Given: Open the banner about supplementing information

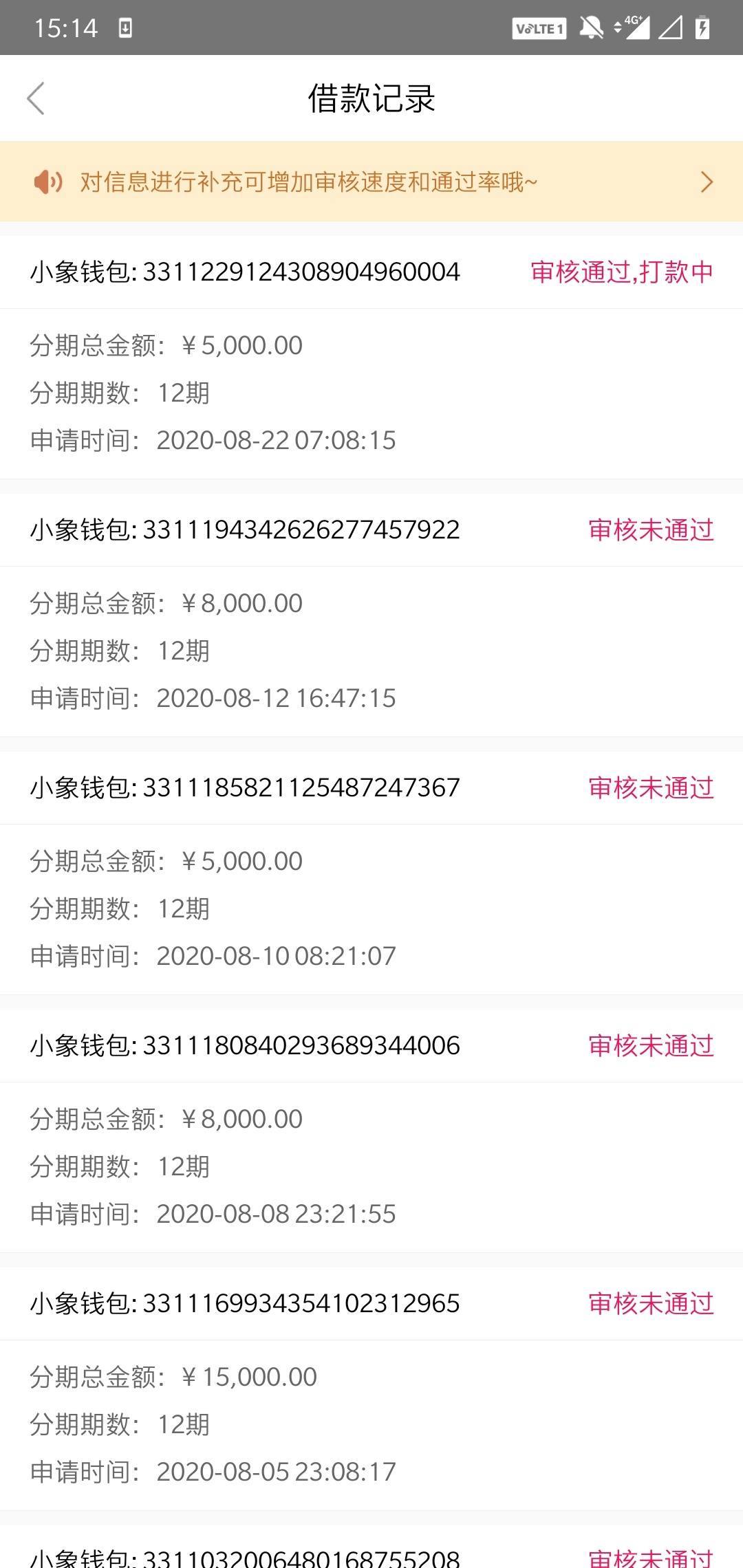Looking at the screenshot, I should click(x=371, y=182).
